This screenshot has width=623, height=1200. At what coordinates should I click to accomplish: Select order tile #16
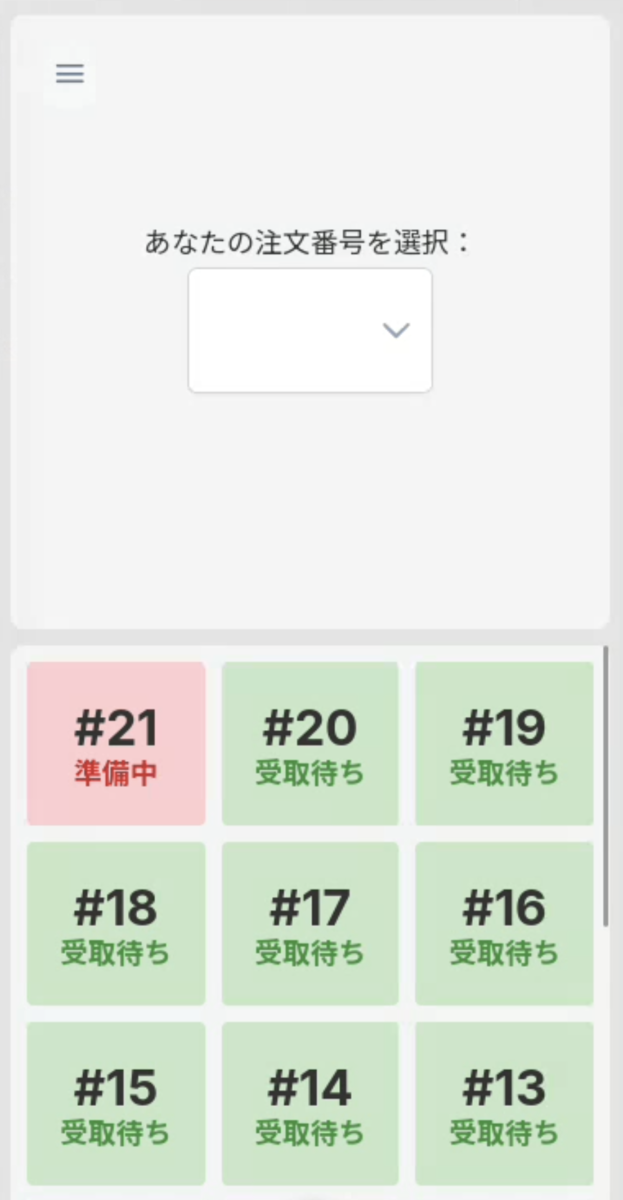point(504,923)
